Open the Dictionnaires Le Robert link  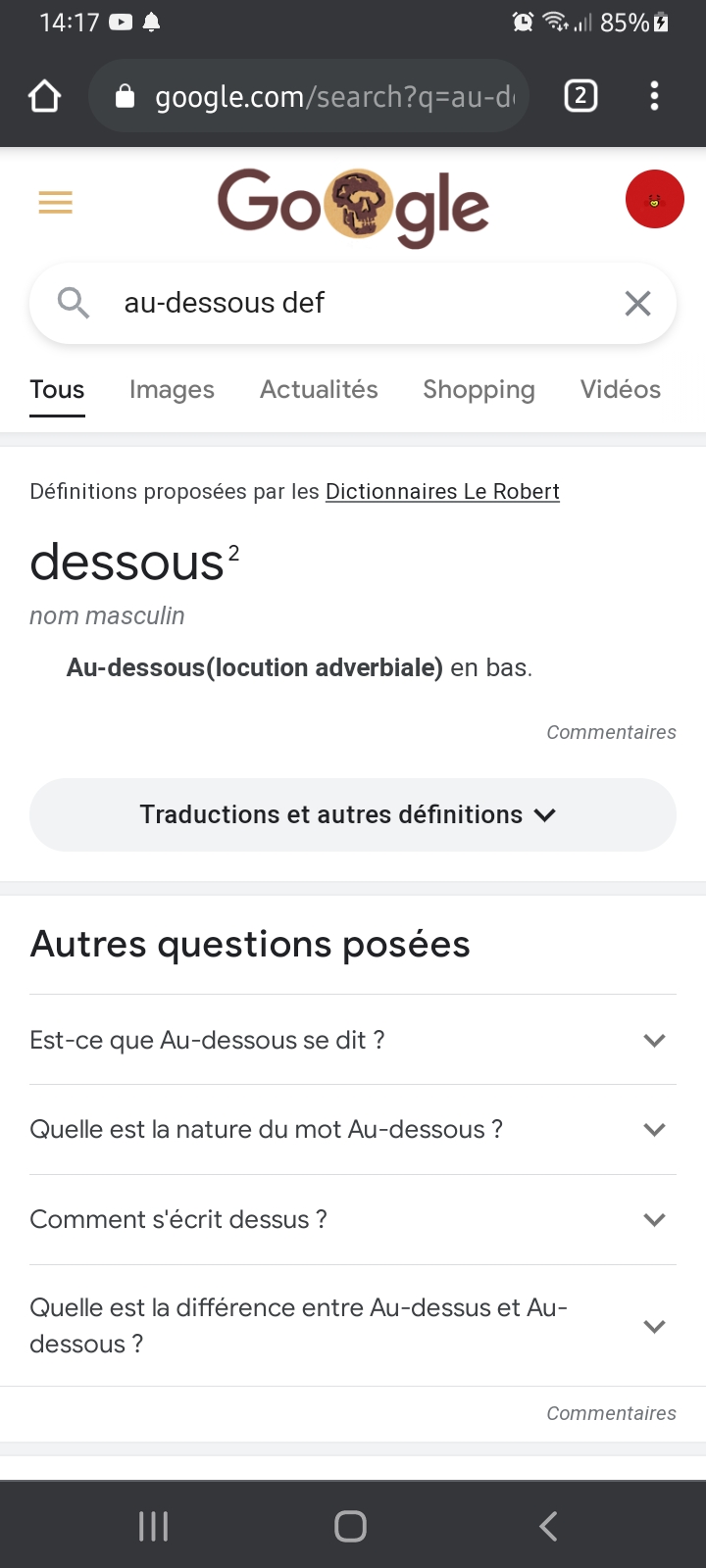click(x=442, y=492)
